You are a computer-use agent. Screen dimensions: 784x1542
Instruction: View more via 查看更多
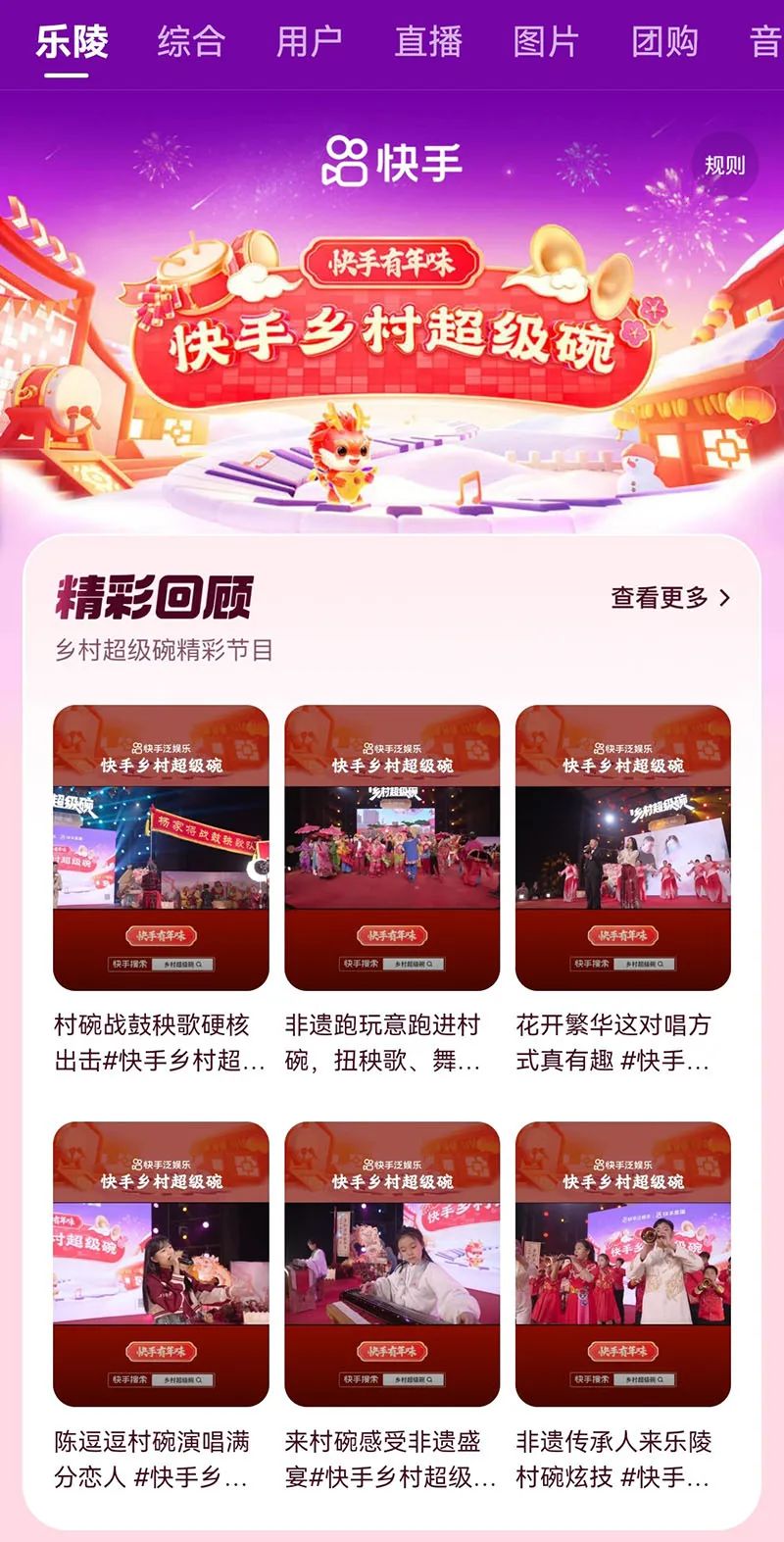tap(670, 598)
